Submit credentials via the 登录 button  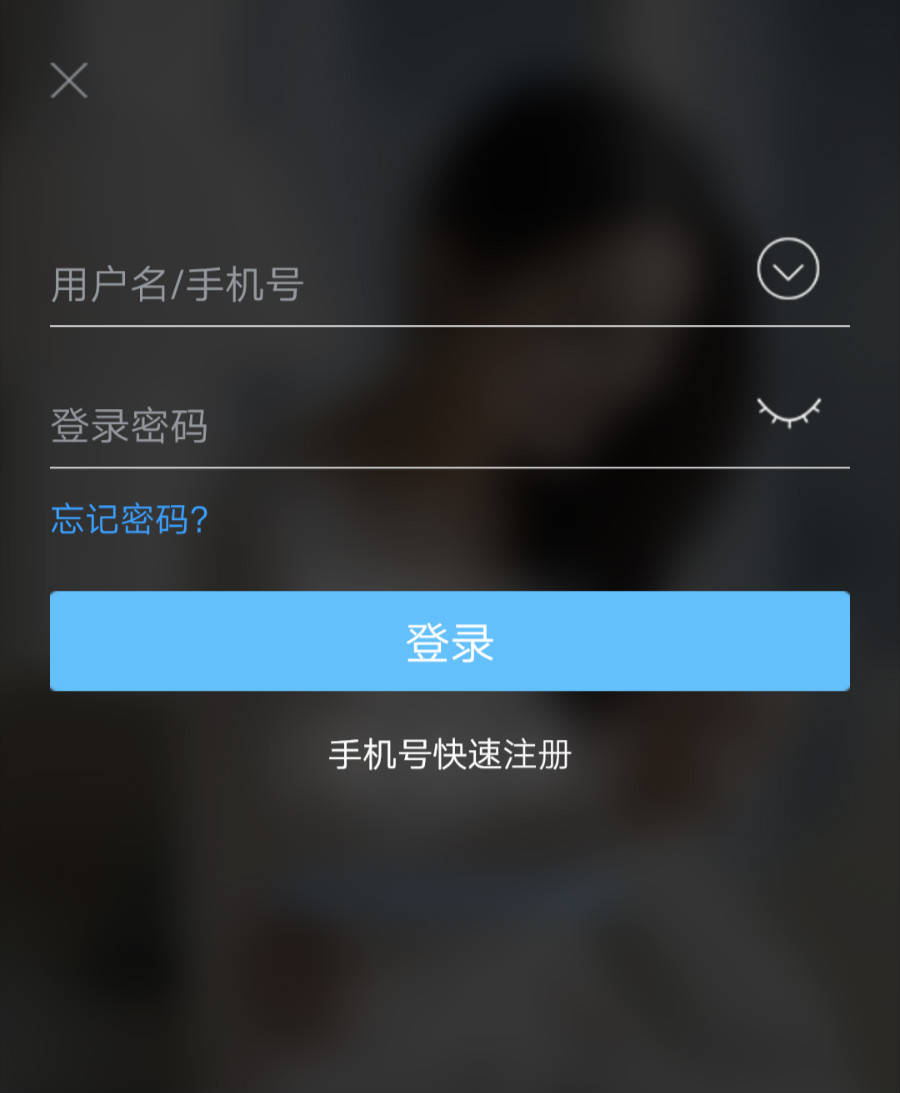(x=449, y=641)
